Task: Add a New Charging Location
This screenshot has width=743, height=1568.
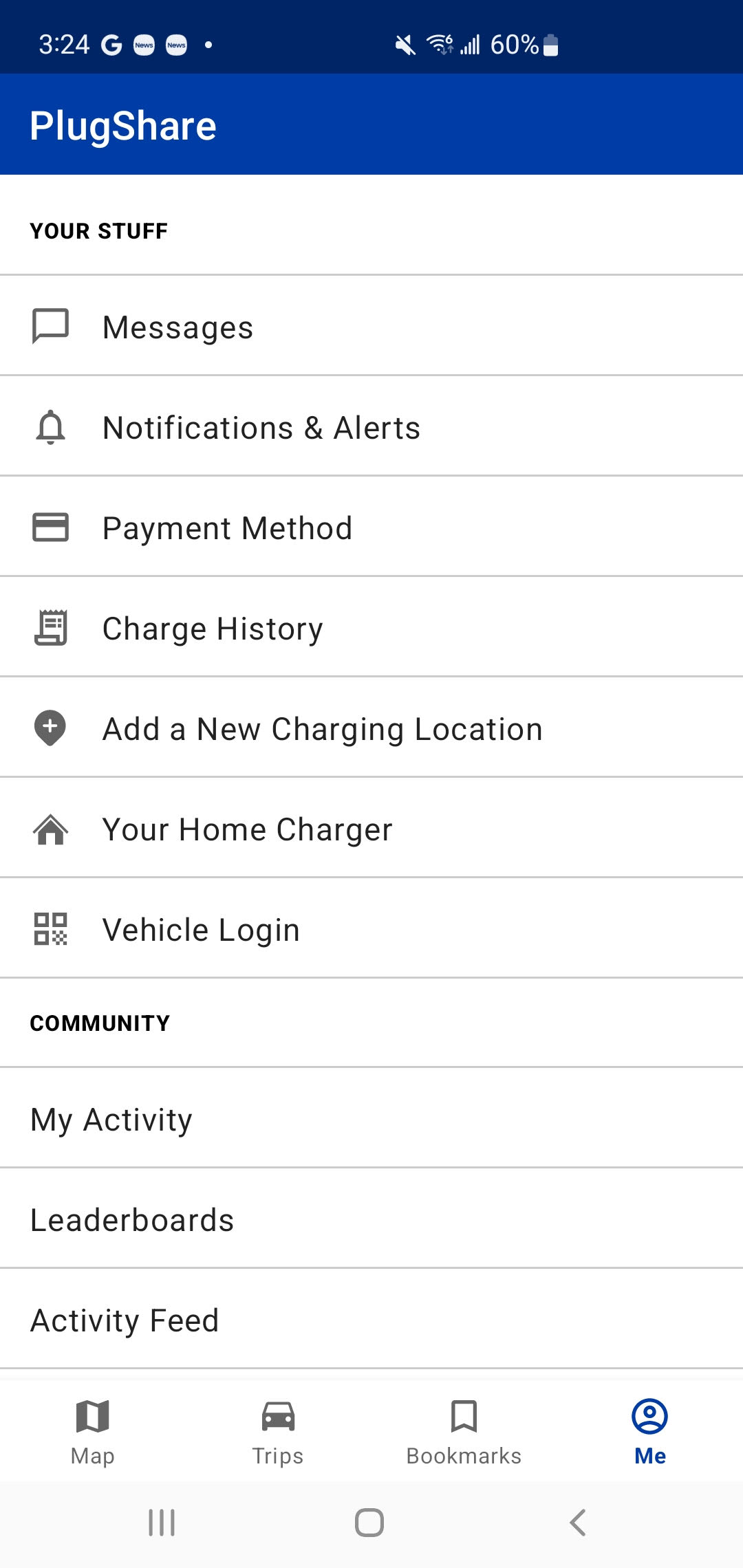Action: (322, 728)
